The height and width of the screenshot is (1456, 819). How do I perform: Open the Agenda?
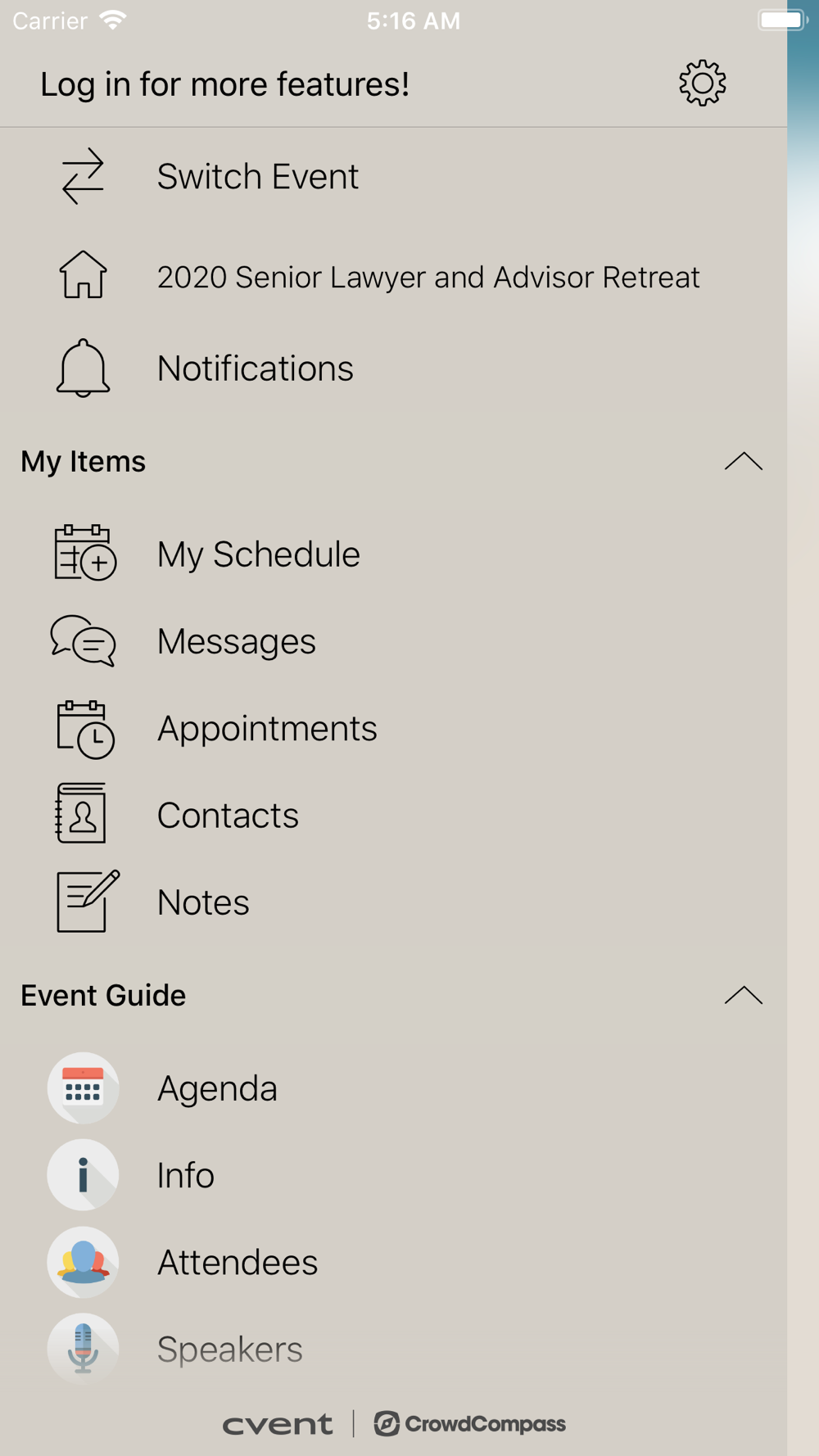pos(393,1087)
